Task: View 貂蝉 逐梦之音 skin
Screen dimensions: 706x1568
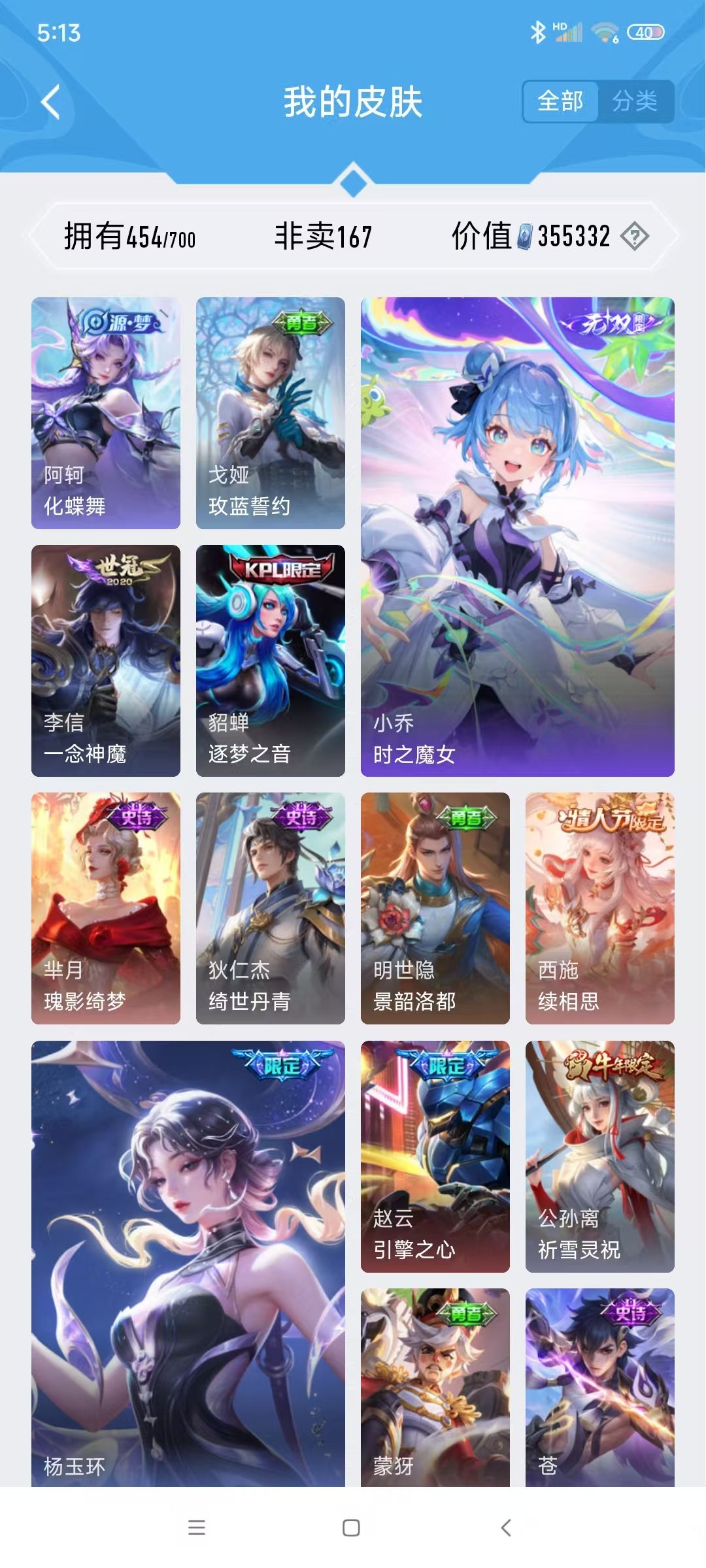Action: click(x=271, y=661)
